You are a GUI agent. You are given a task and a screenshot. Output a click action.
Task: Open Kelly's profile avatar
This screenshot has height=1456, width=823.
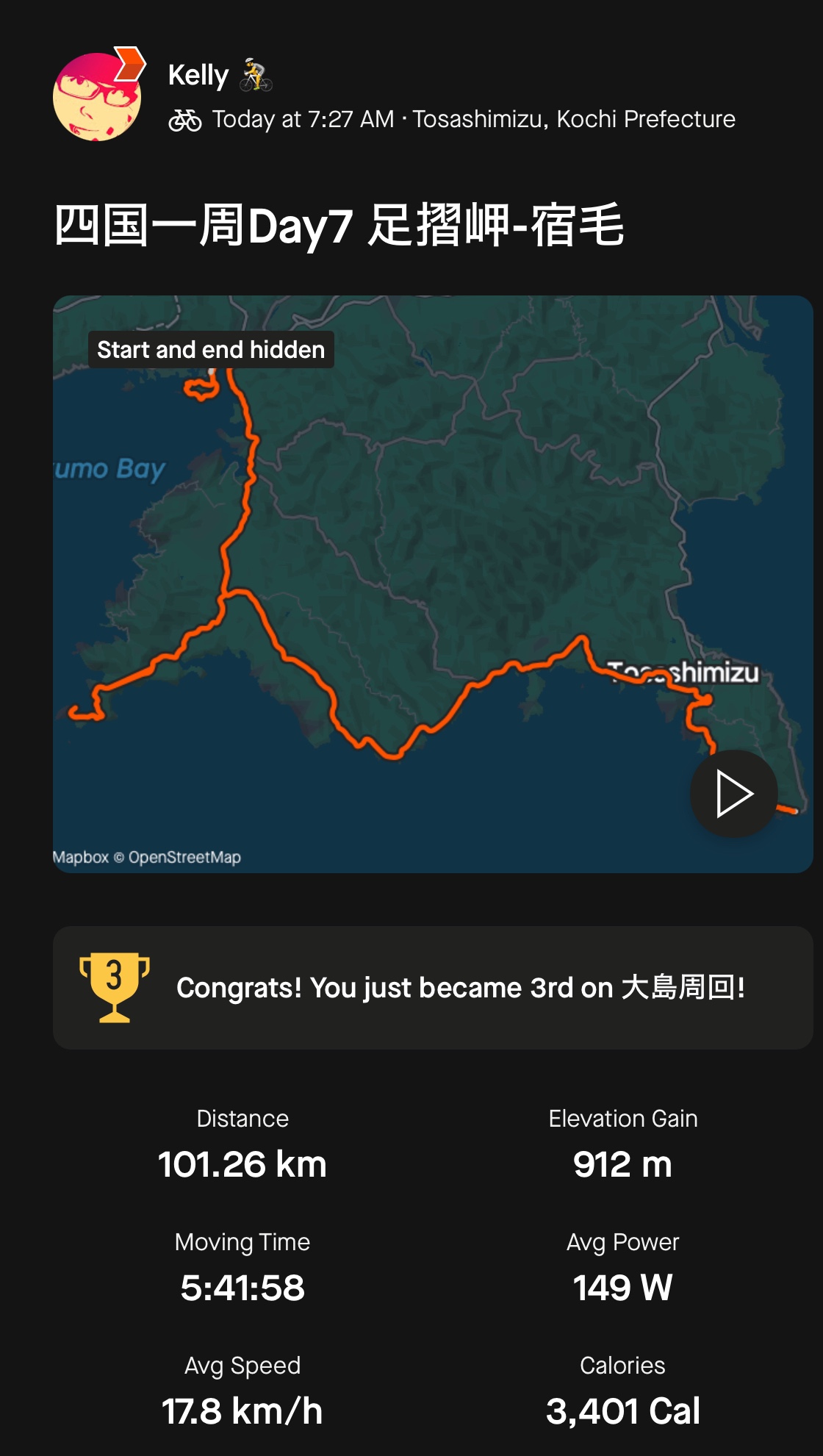(97, 96)
